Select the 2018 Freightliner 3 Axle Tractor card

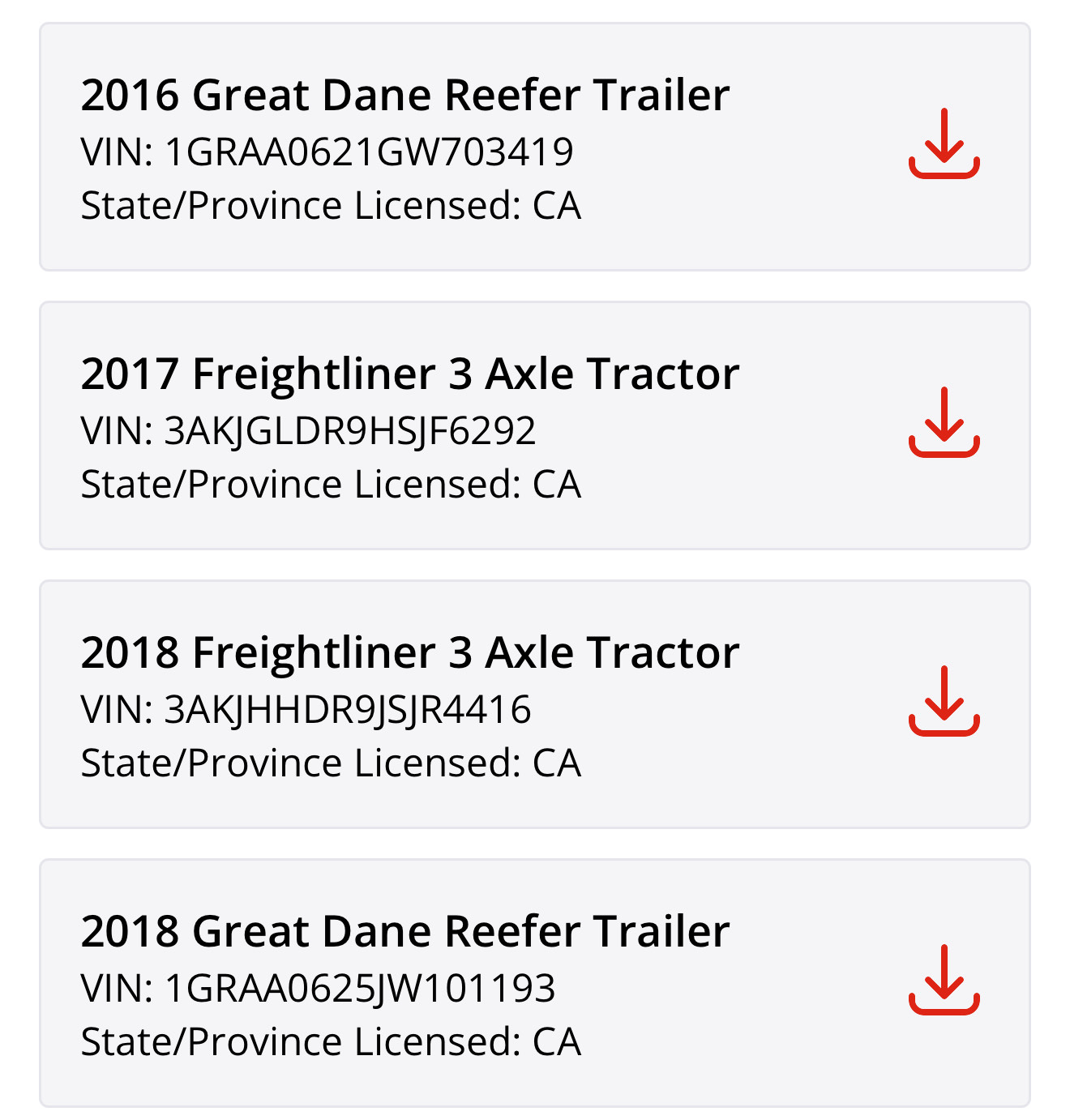(405, 705)
